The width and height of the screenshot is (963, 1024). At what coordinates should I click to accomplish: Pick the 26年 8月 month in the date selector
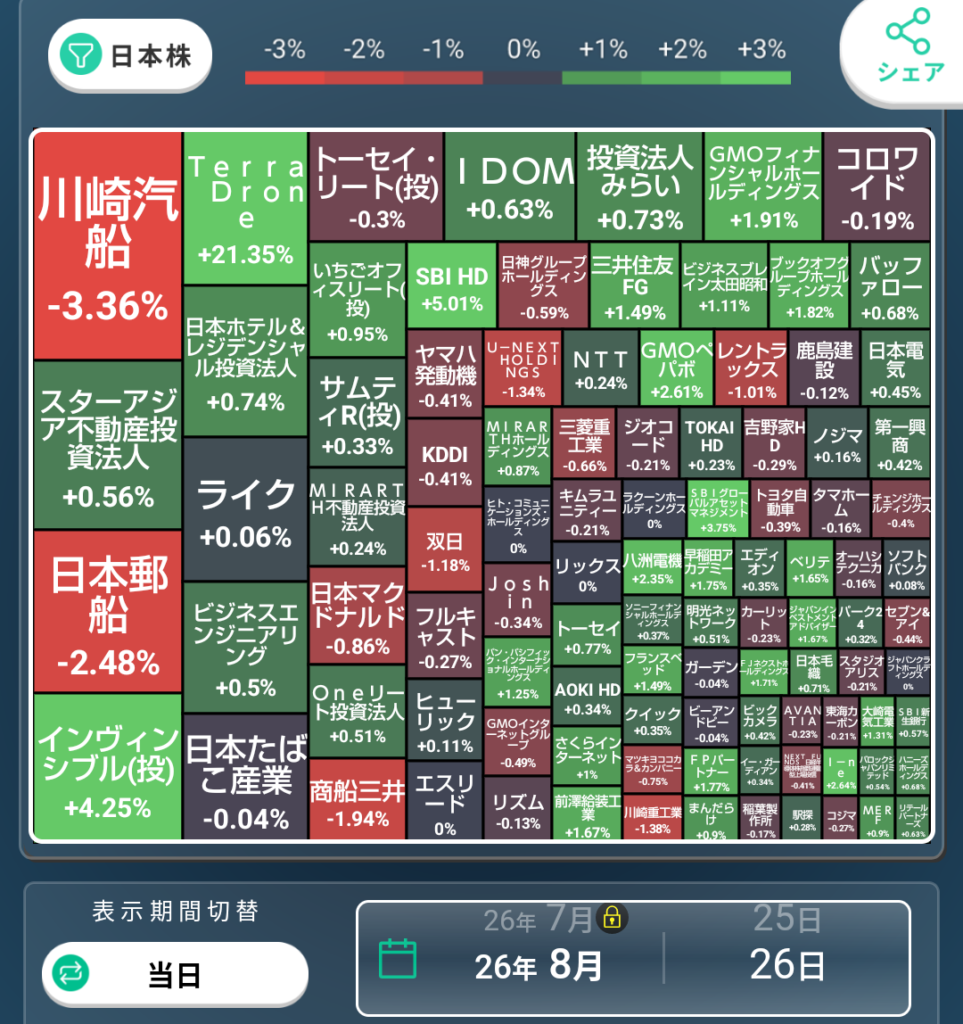(538, 966)
